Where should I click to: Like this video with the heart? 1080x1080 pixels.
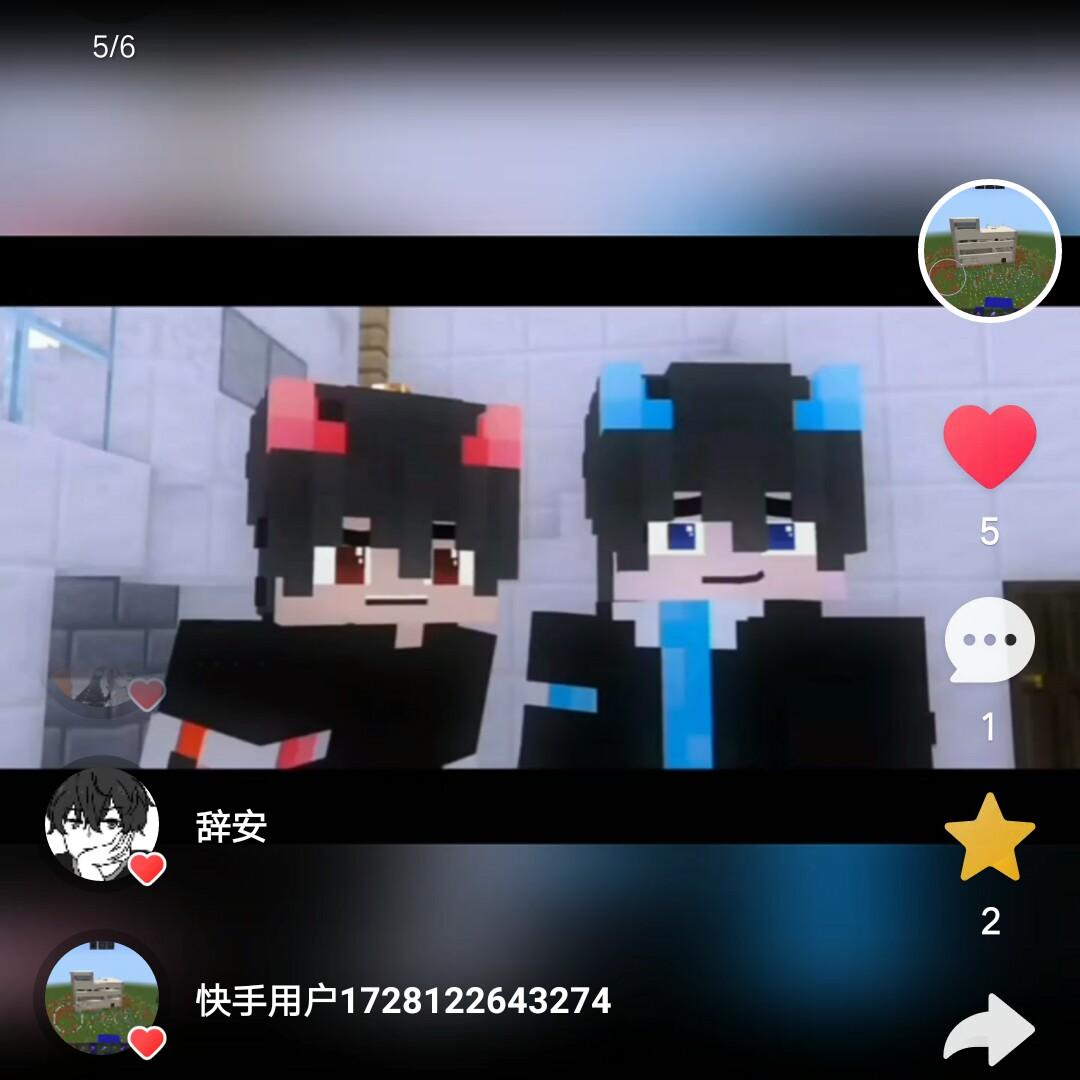(989, 446)
